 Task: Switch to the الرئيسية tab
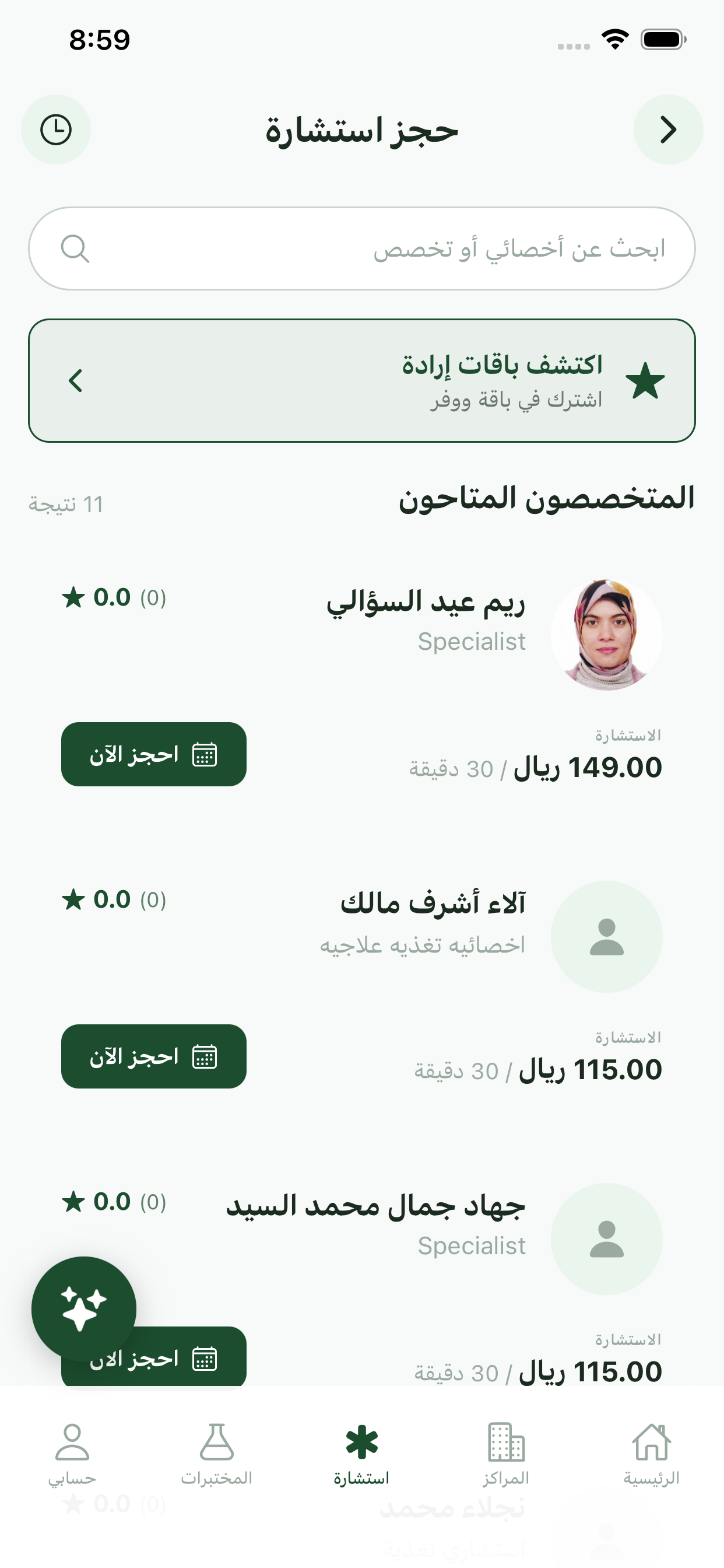pos(651,1454)
